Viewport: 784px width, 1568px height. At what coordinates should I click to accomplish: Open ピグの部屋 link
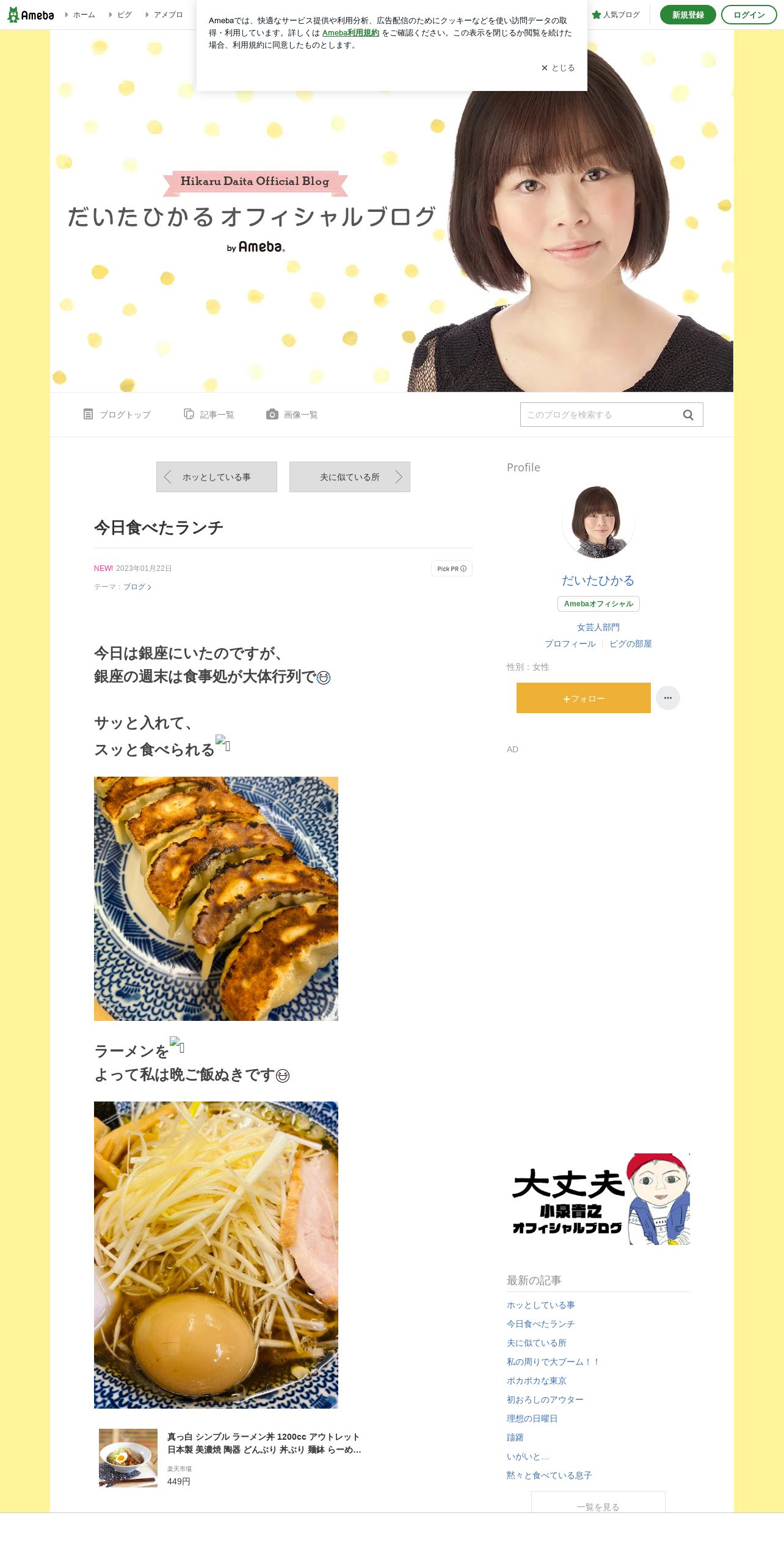tap(630, 644)
